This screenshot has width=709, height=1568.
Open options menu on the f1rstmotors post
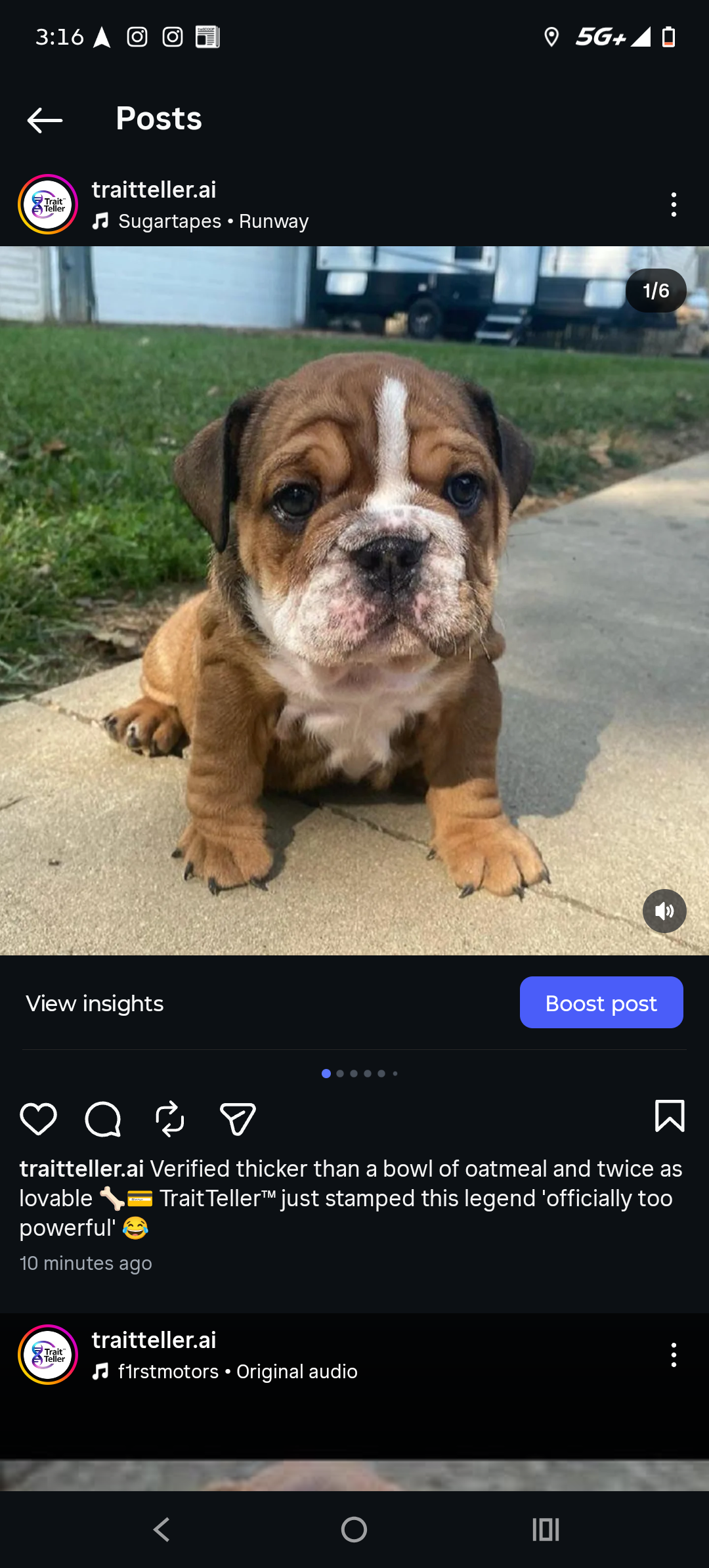pos(674,1354)
